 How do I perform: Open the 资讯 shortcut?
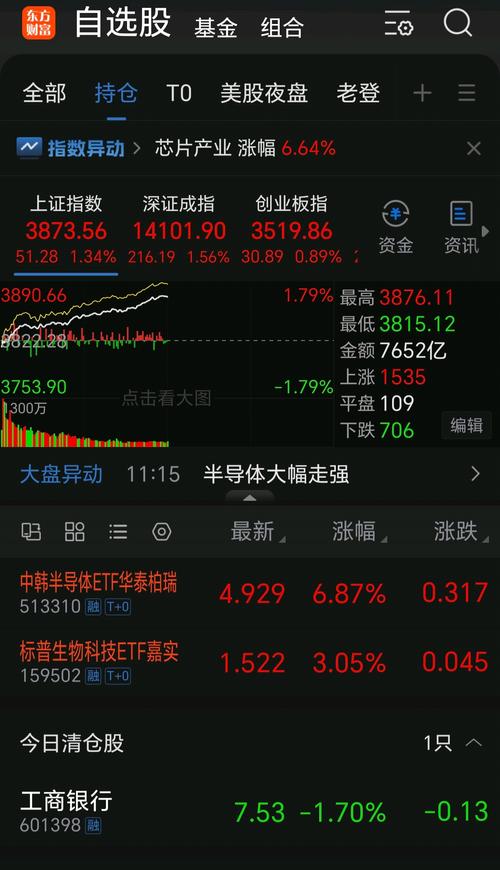461,227
